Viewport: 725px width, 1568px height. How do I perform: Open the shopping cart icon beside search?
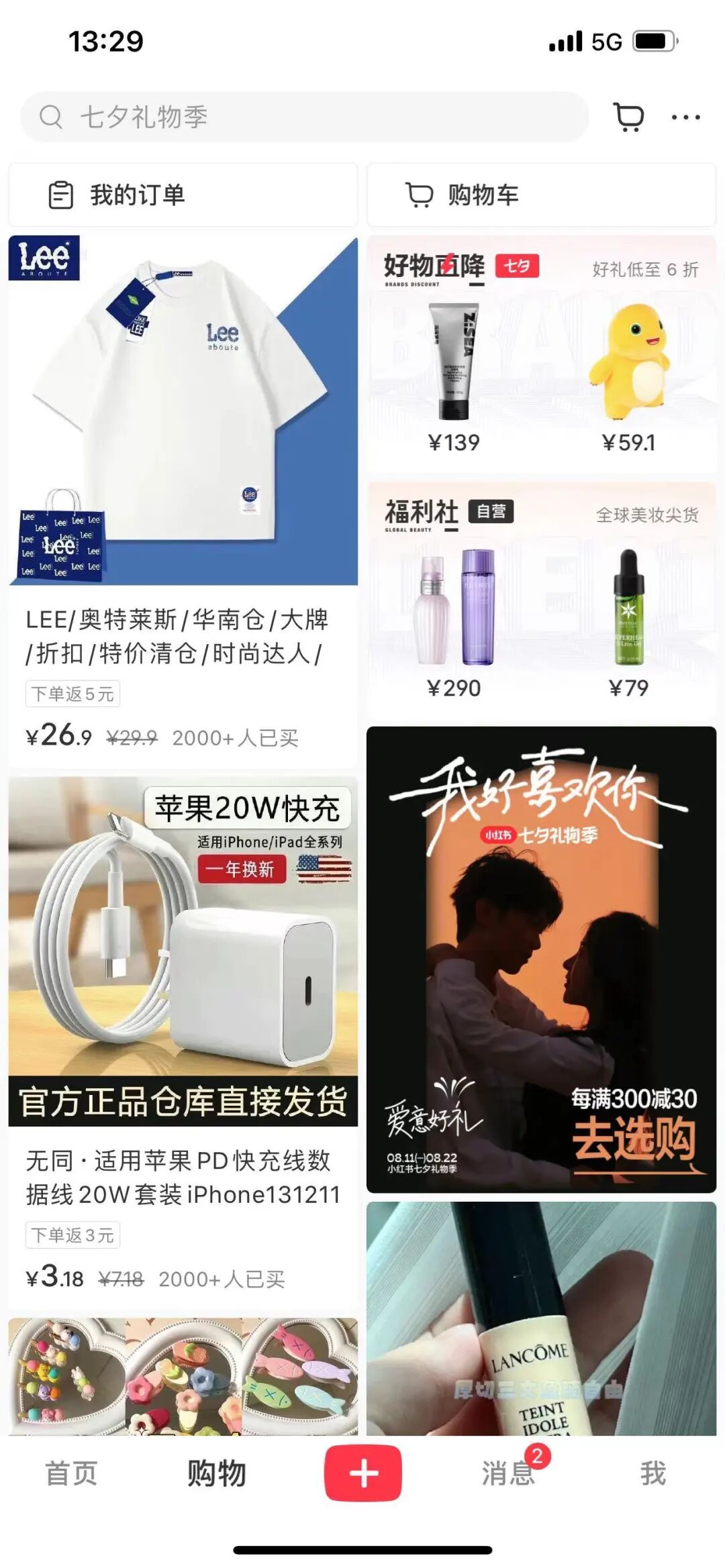pos(629,117)
